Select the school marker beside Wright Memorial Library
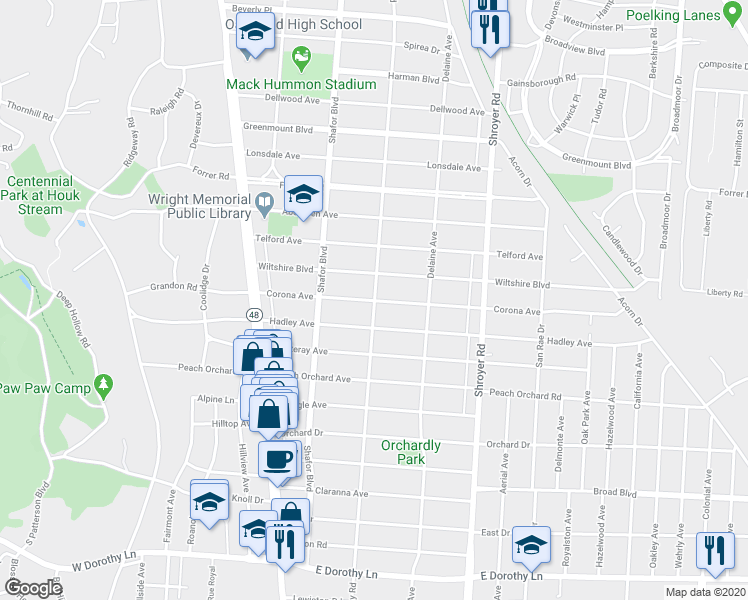Screen dimensions: 748x600 click(x=304, y=191)
